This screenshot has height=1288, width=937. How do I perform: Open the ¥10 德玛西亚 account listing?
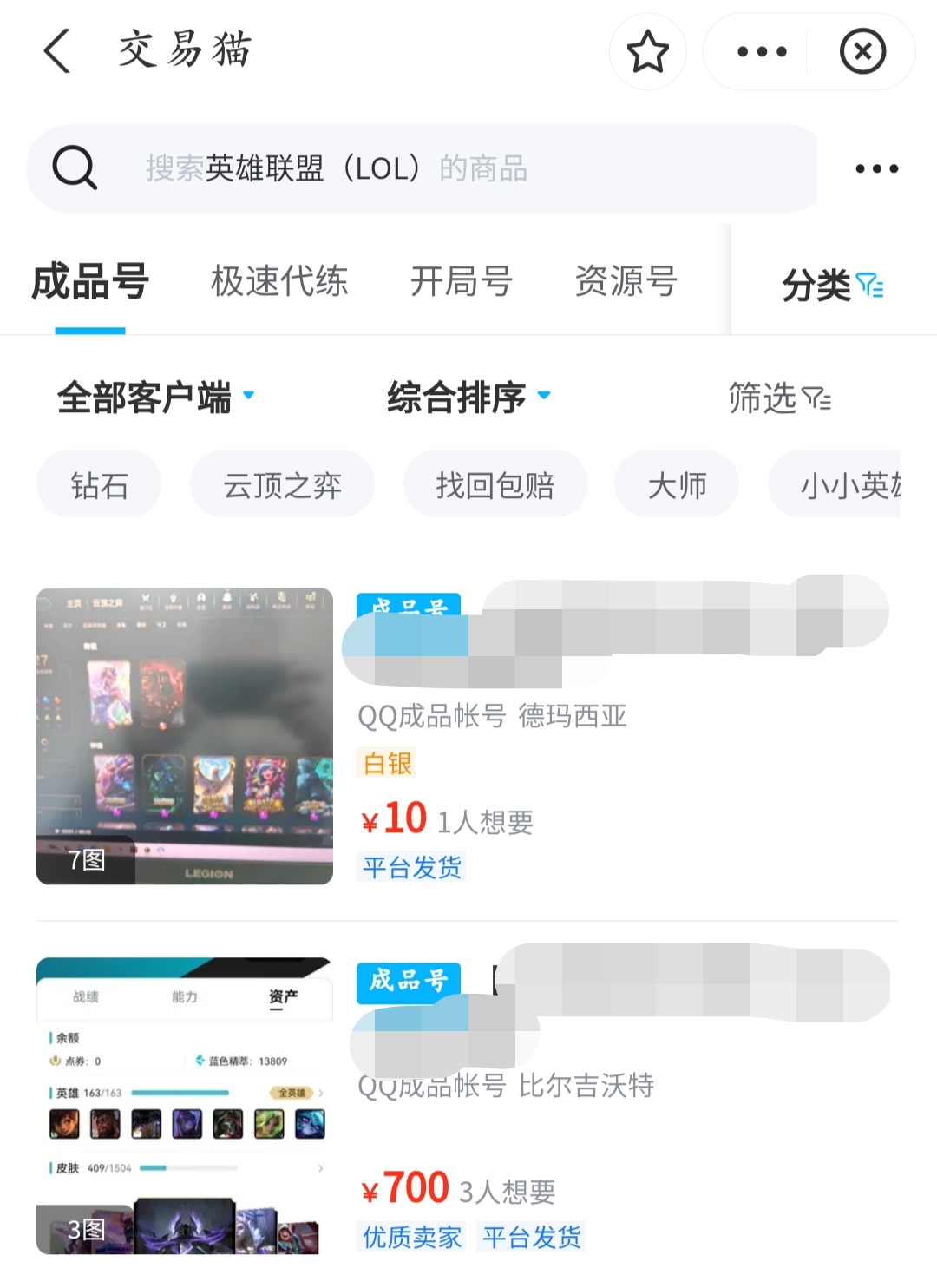[491, 717]
